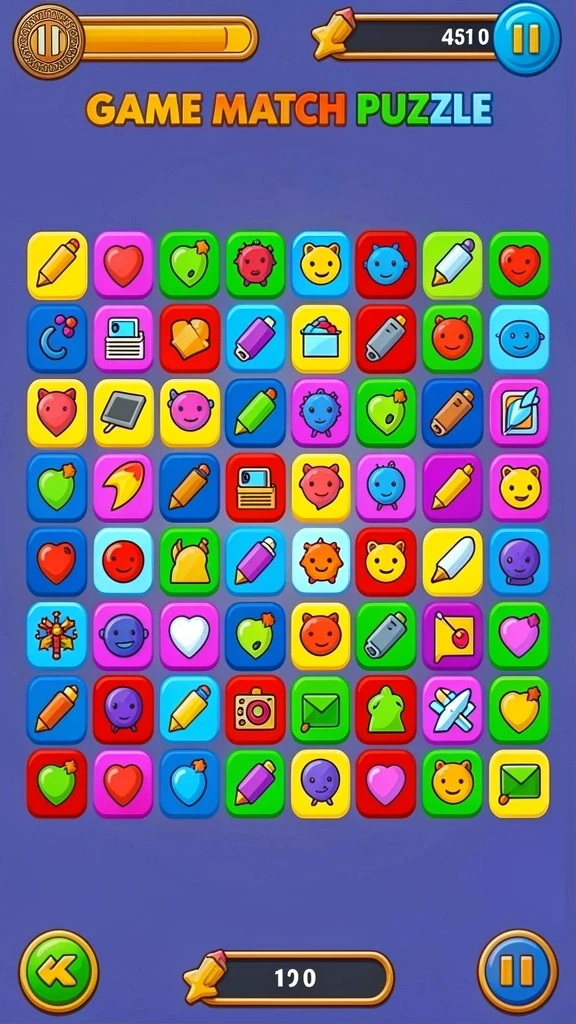Select the white heart on the pink tile
Image resolution: width=576 pixels, height=1024 pixels.
pos(189,635)
